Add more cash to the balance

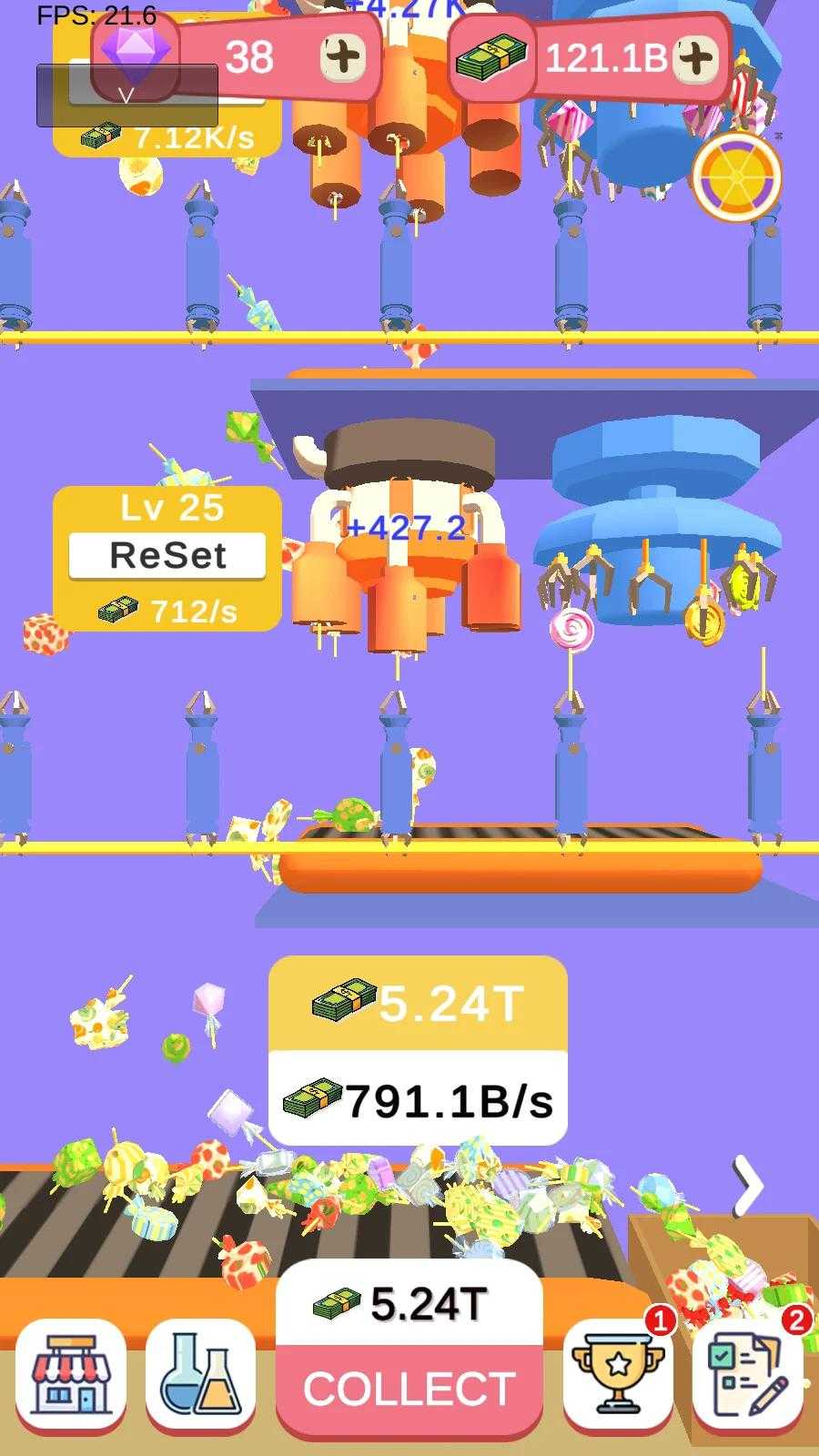click(697, 59)
